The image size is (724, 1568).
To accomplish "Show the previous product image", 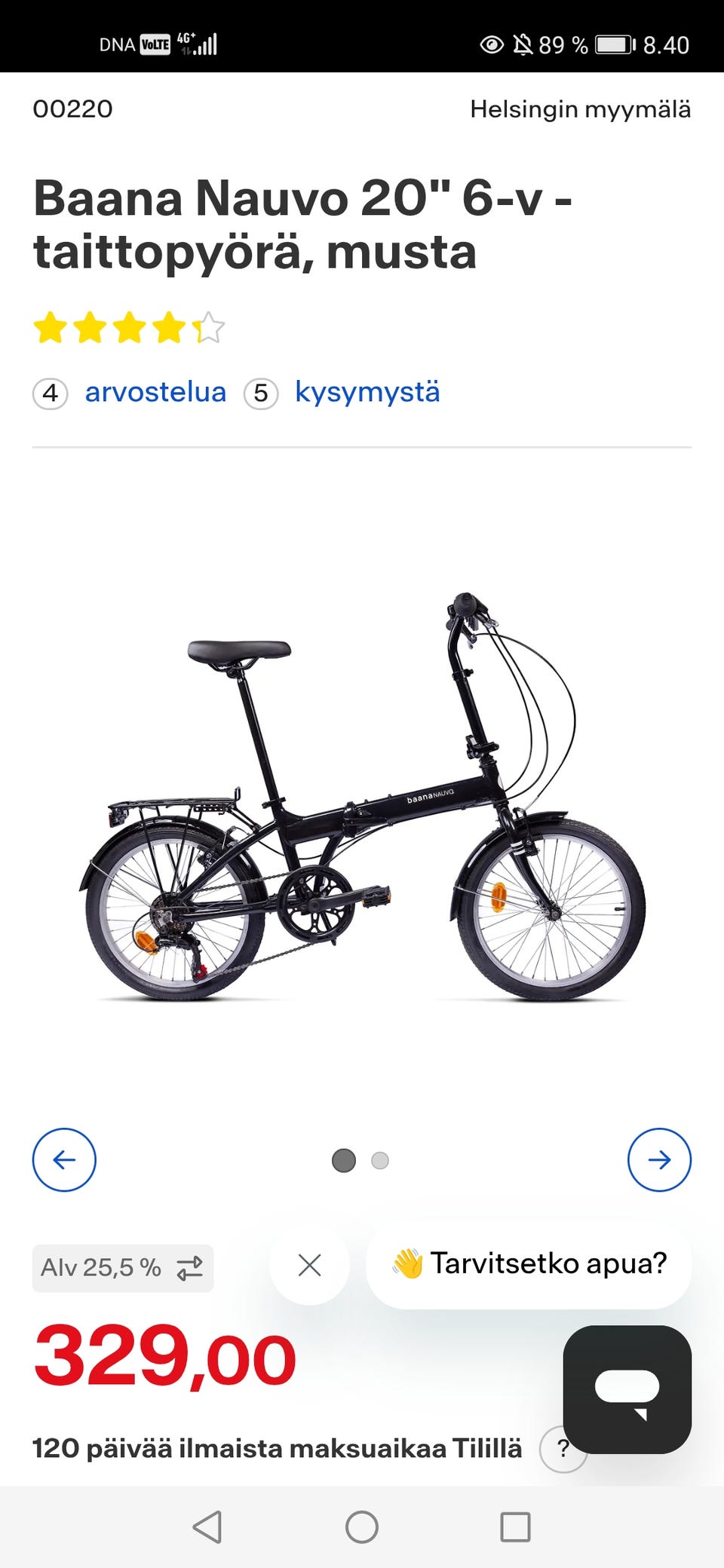I will (x=64, y=1159).
